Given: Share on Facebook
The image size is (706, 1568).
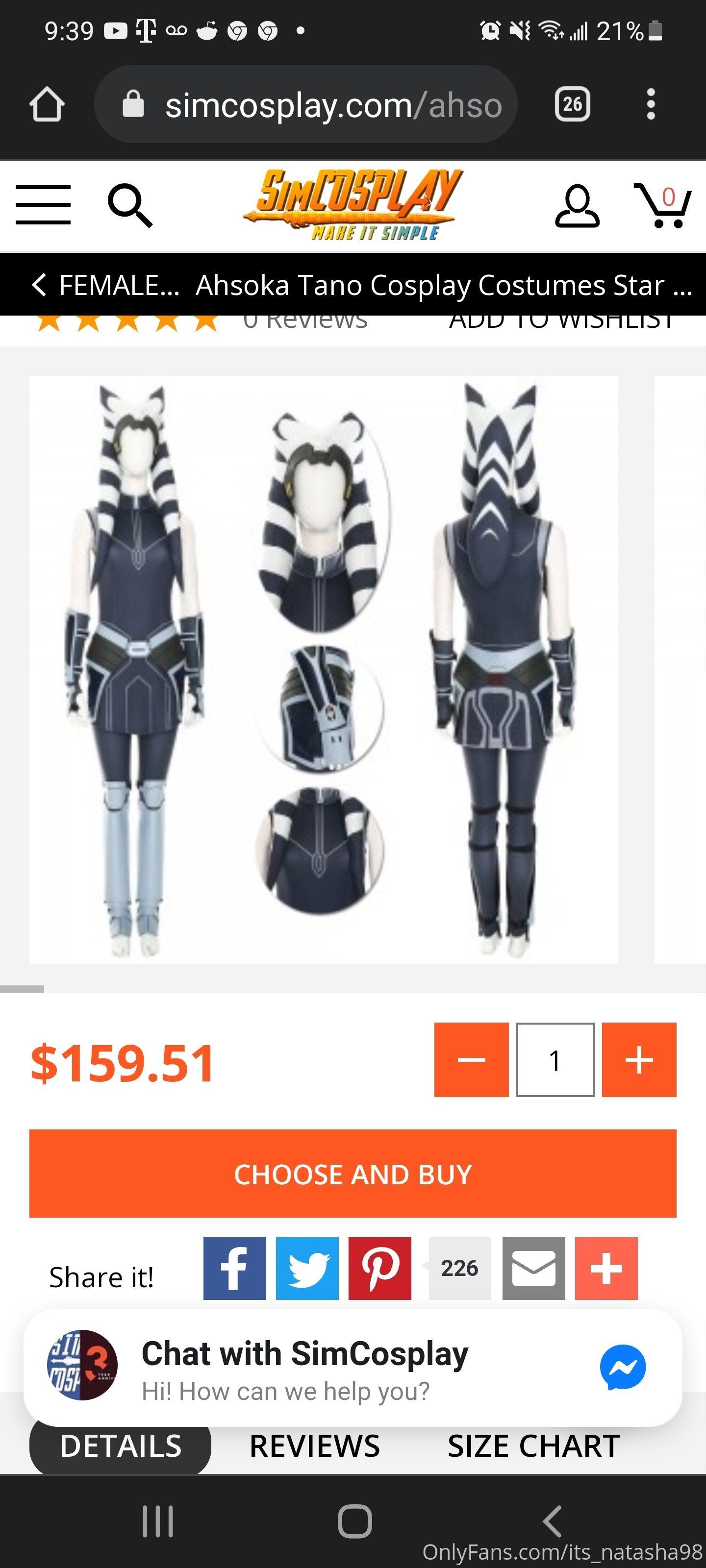Looking at the screenshot, I should click(x=234, y=1269).
